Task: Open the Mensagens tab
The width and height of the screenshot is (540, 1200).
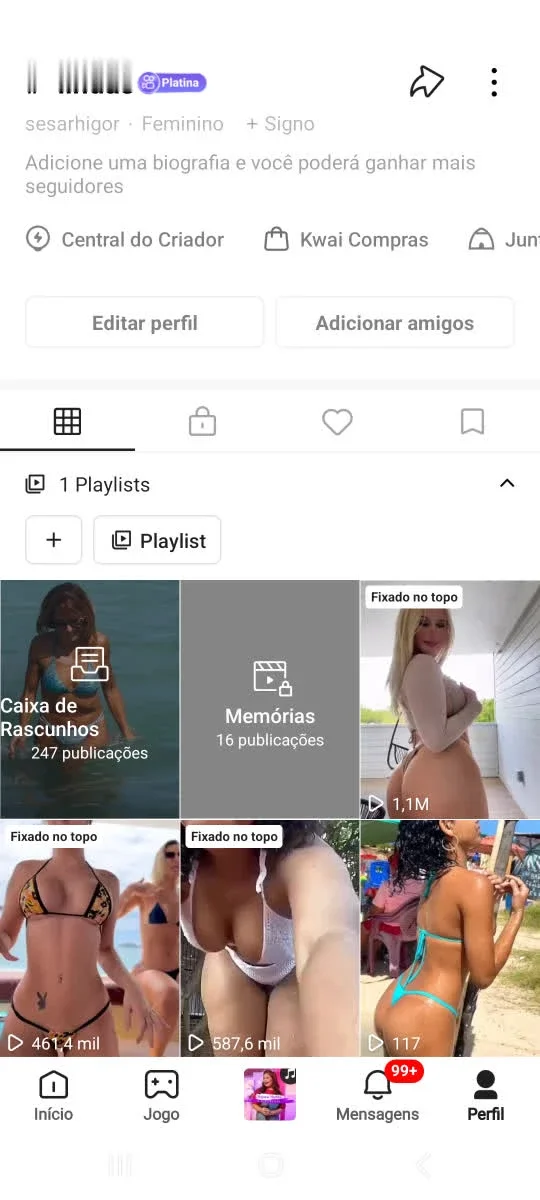Action: (x=378, y=1095)
